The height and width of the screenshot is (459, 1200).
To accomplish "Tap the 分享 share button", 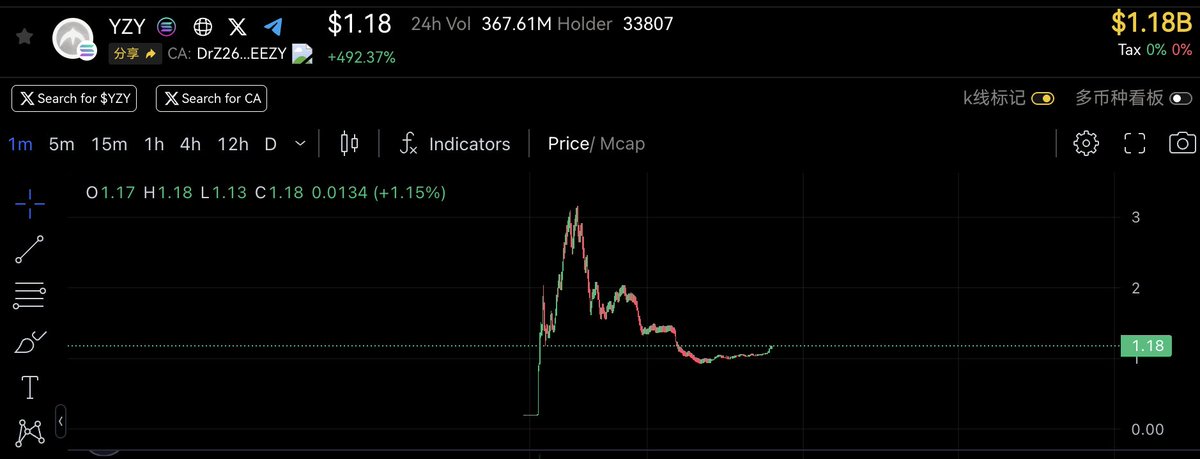I will pyautogui.click(x=135, y=53).
